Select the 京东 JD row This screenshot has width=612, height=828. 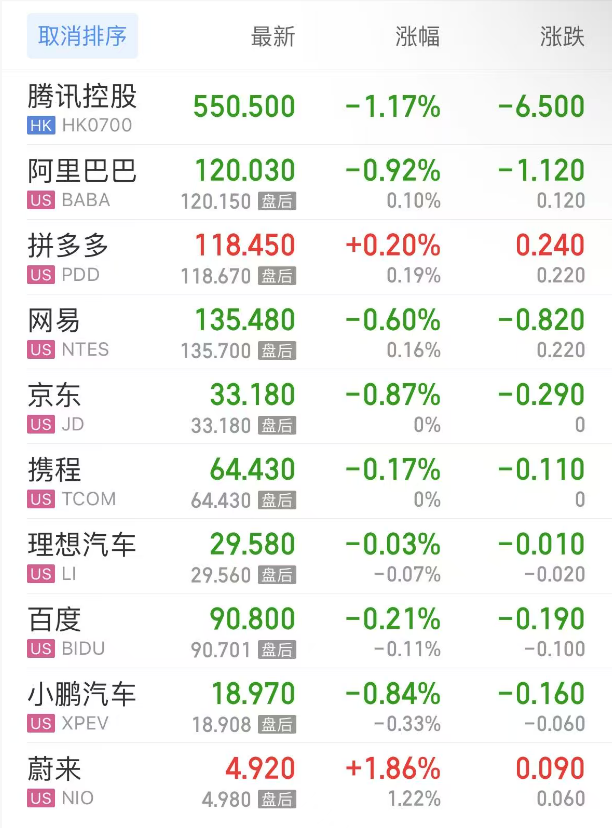tap(56, 407)
